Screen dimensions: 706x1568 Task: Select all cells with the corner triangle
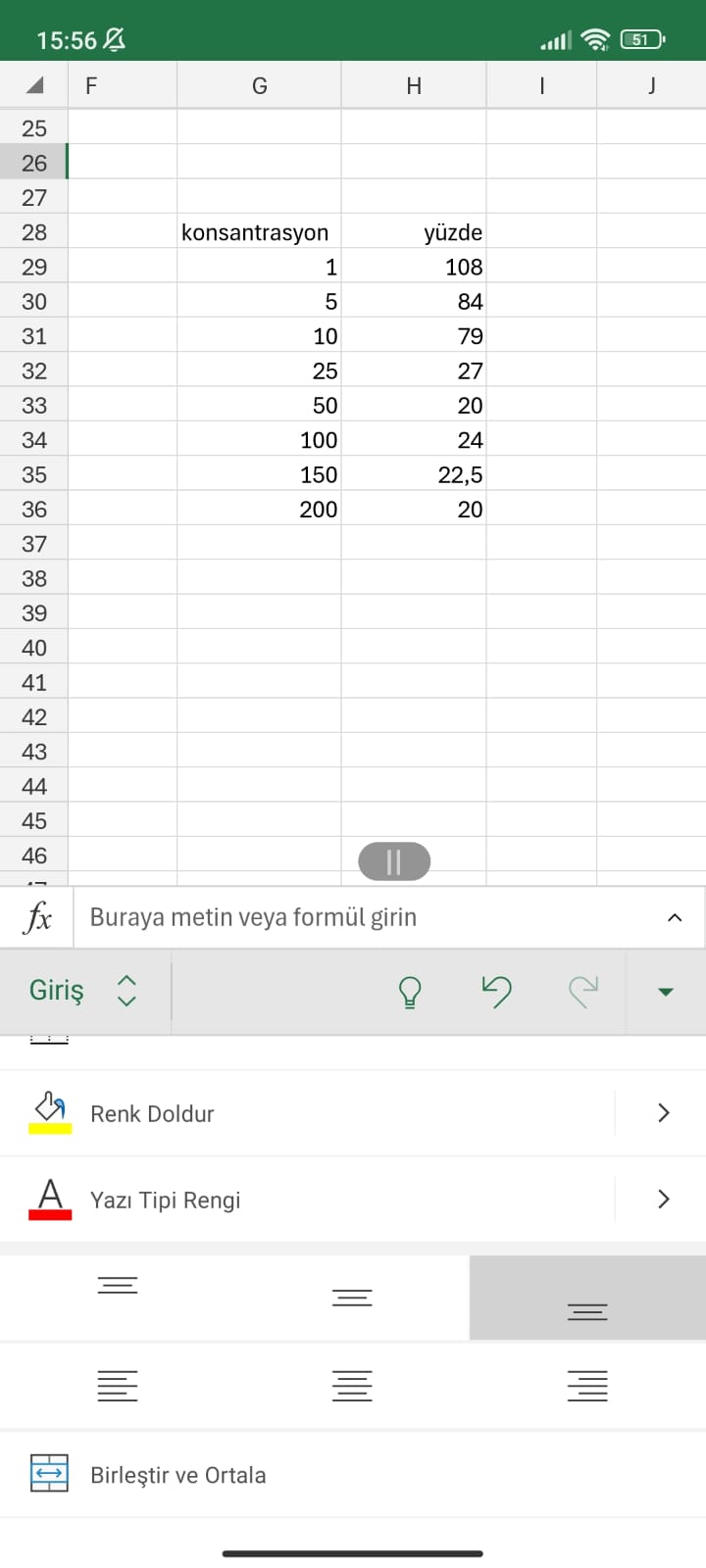pyautogui.click(x=34, y=86)
